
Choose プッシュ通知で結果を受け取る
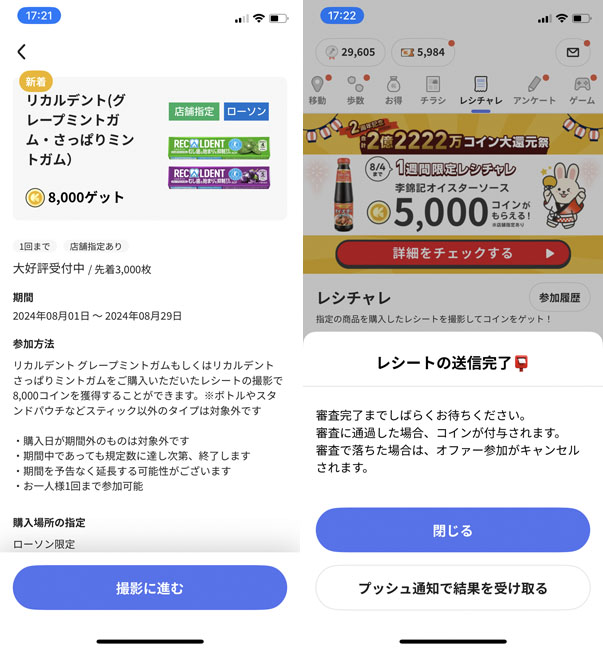453,588
